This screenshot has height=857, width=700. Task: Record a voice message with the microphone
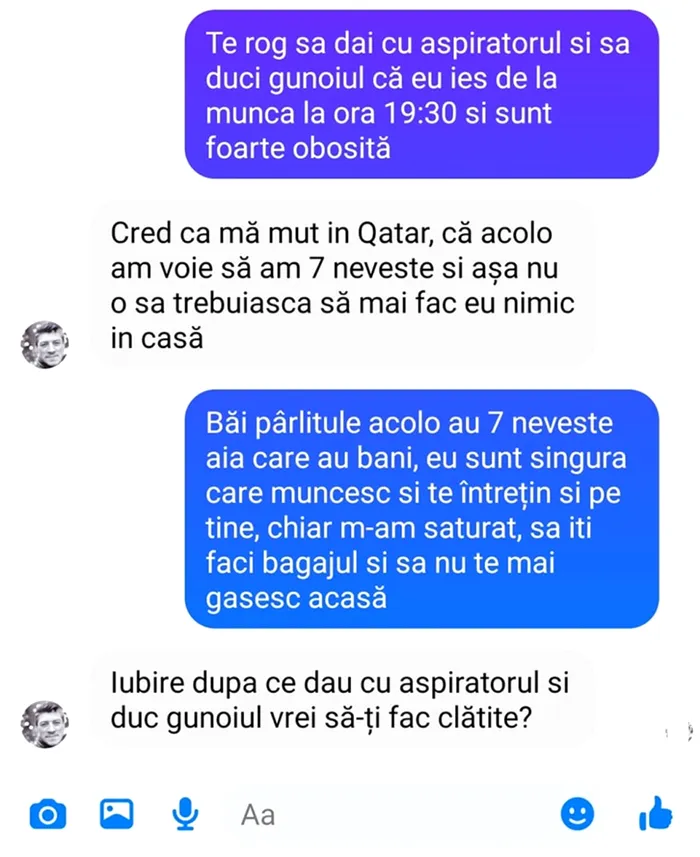pyautogui.click(x=184, y=815)
